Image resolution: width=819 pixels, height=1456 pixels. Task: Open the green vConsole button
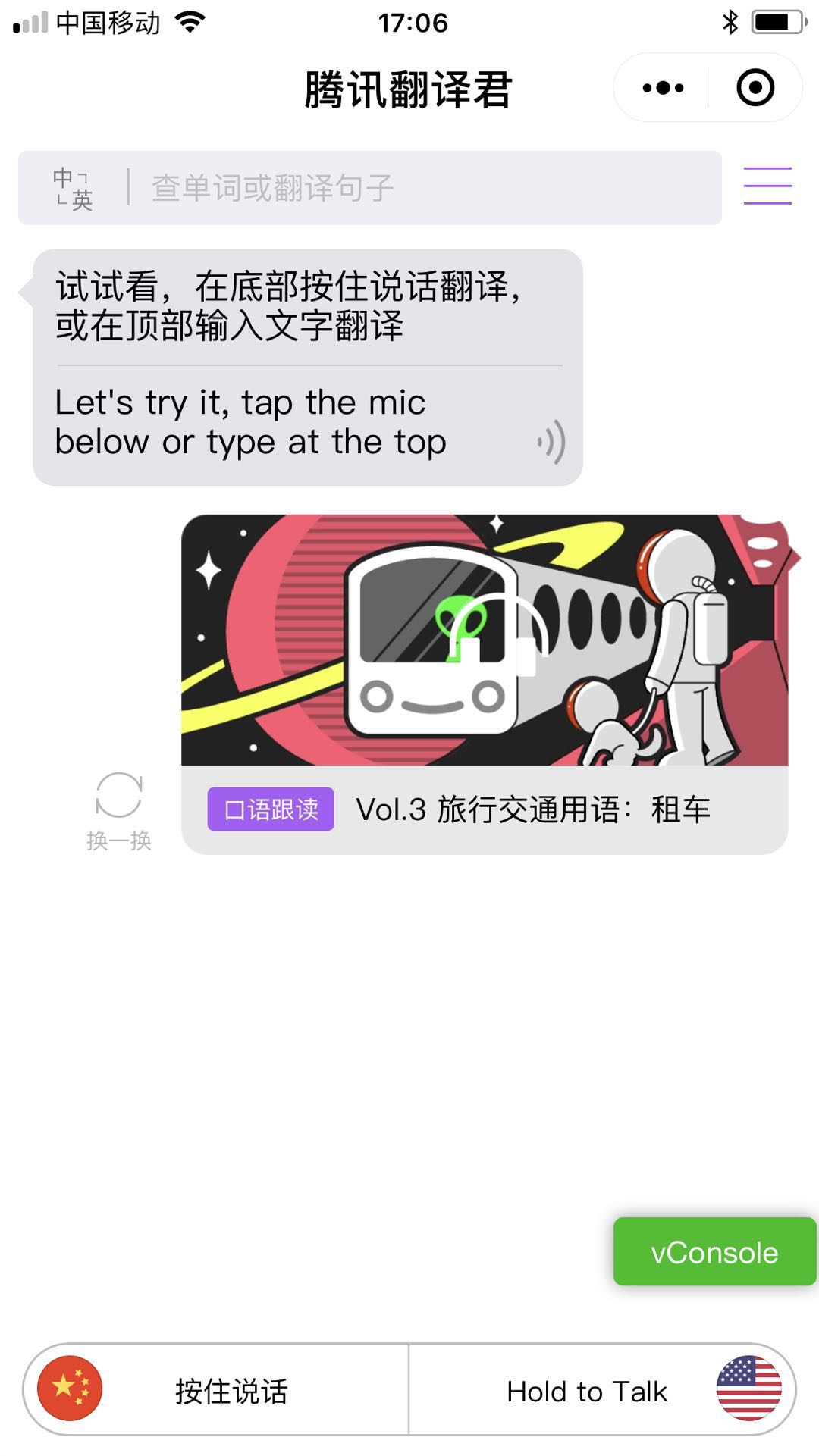714,1252
